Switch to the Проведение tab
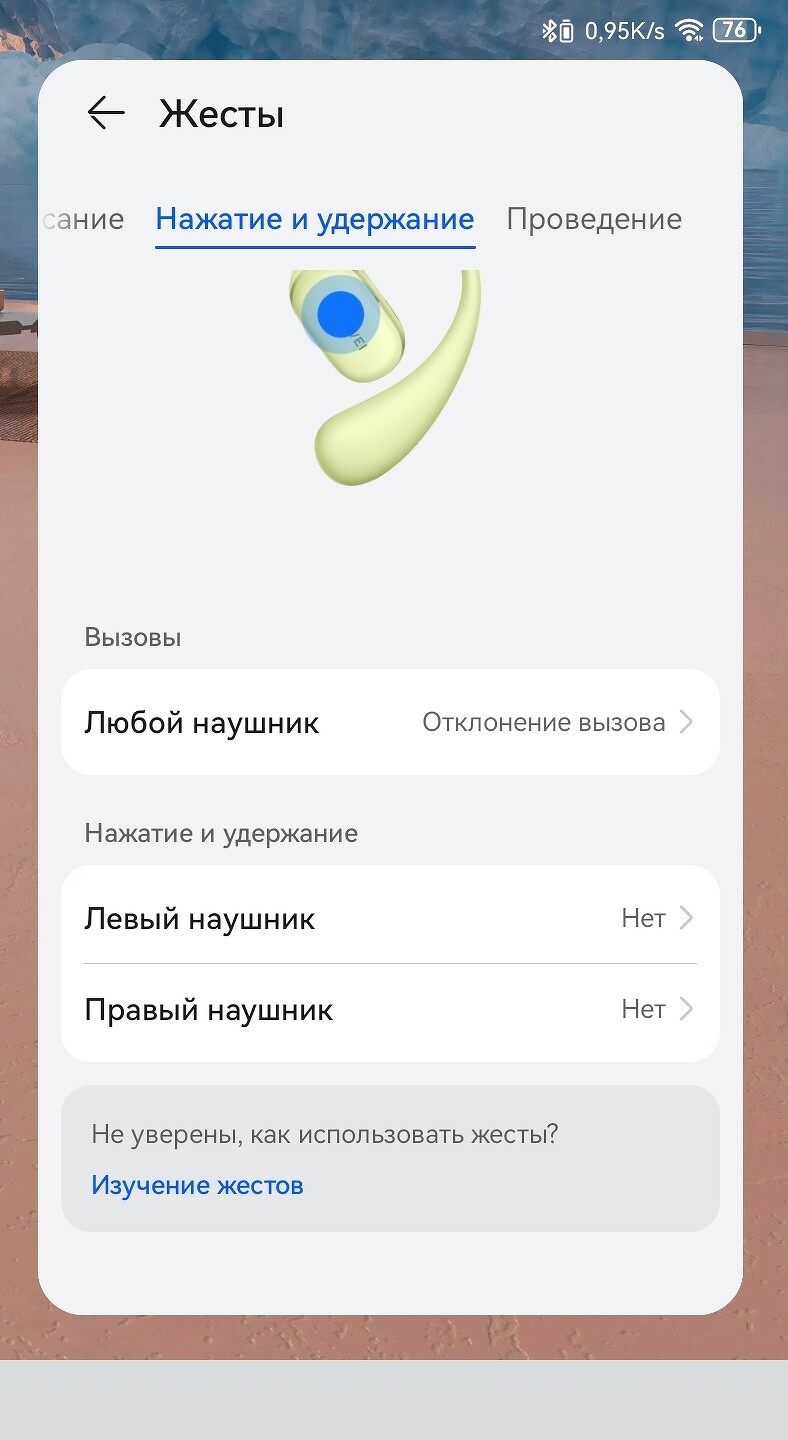The width and height of the screenshot is (788, 1440). click(x=594, y=219)
